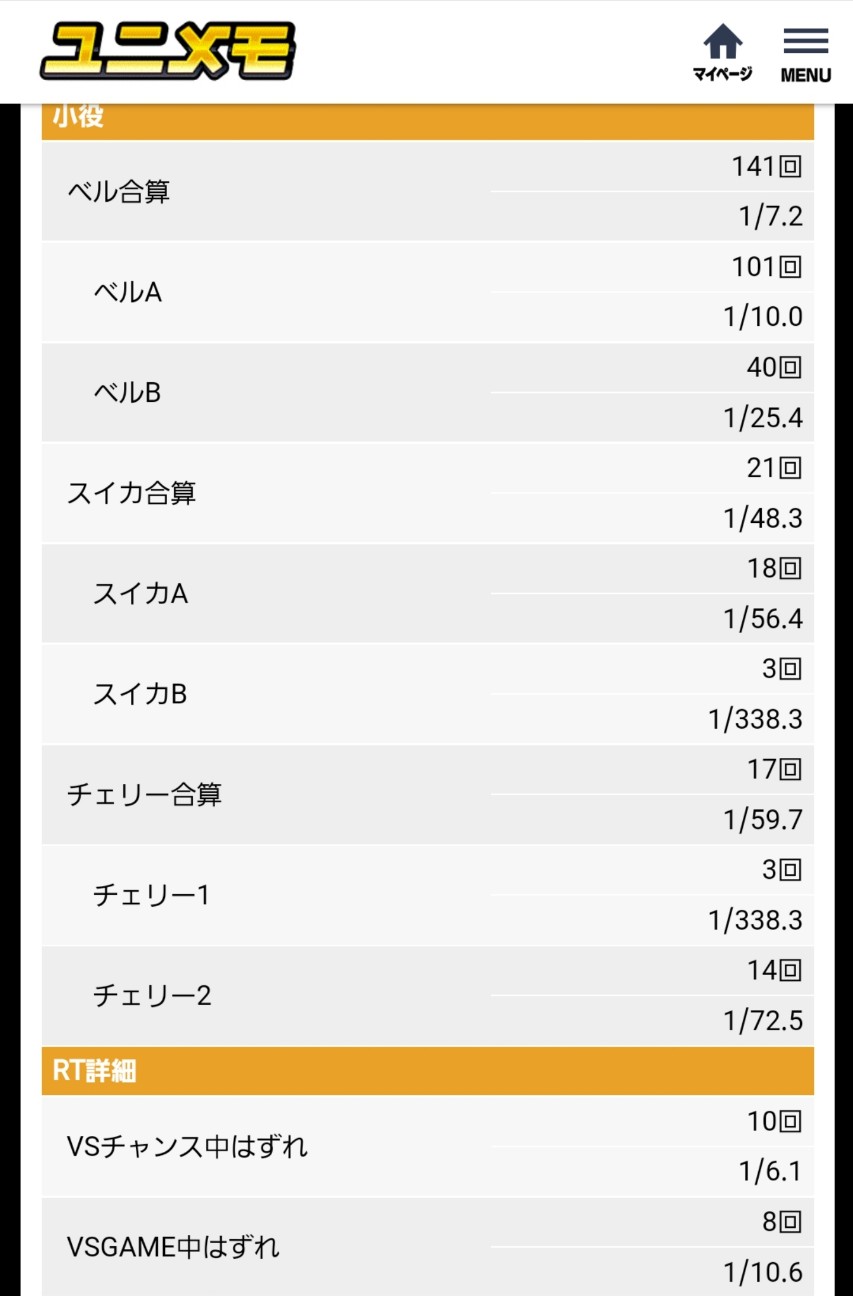The height and width of the screenshot is (1296, 853).
Task: Tap the 1/6.1 probability value
Action: coord(768,1173)
